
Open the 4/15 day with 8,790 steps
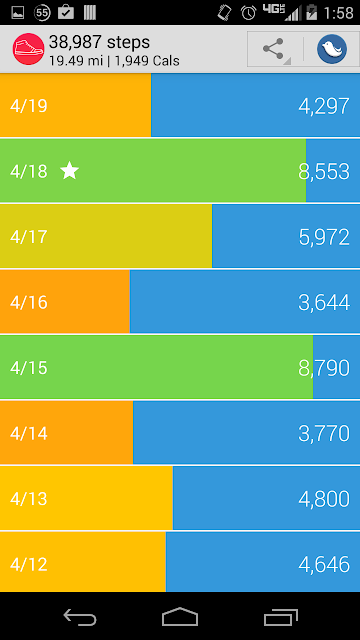180,367
